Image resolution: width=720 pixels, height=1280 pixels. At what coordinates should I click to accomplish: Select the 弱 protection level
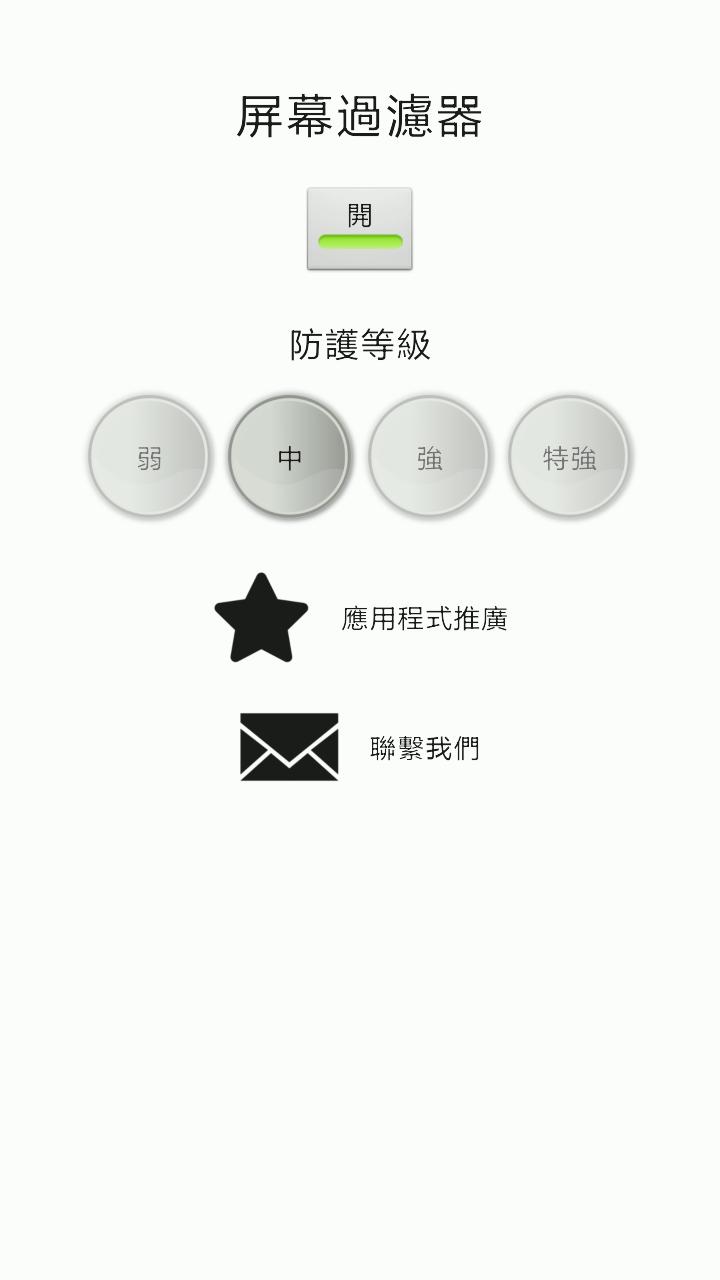pyautogui.click(x=149, y=456)
